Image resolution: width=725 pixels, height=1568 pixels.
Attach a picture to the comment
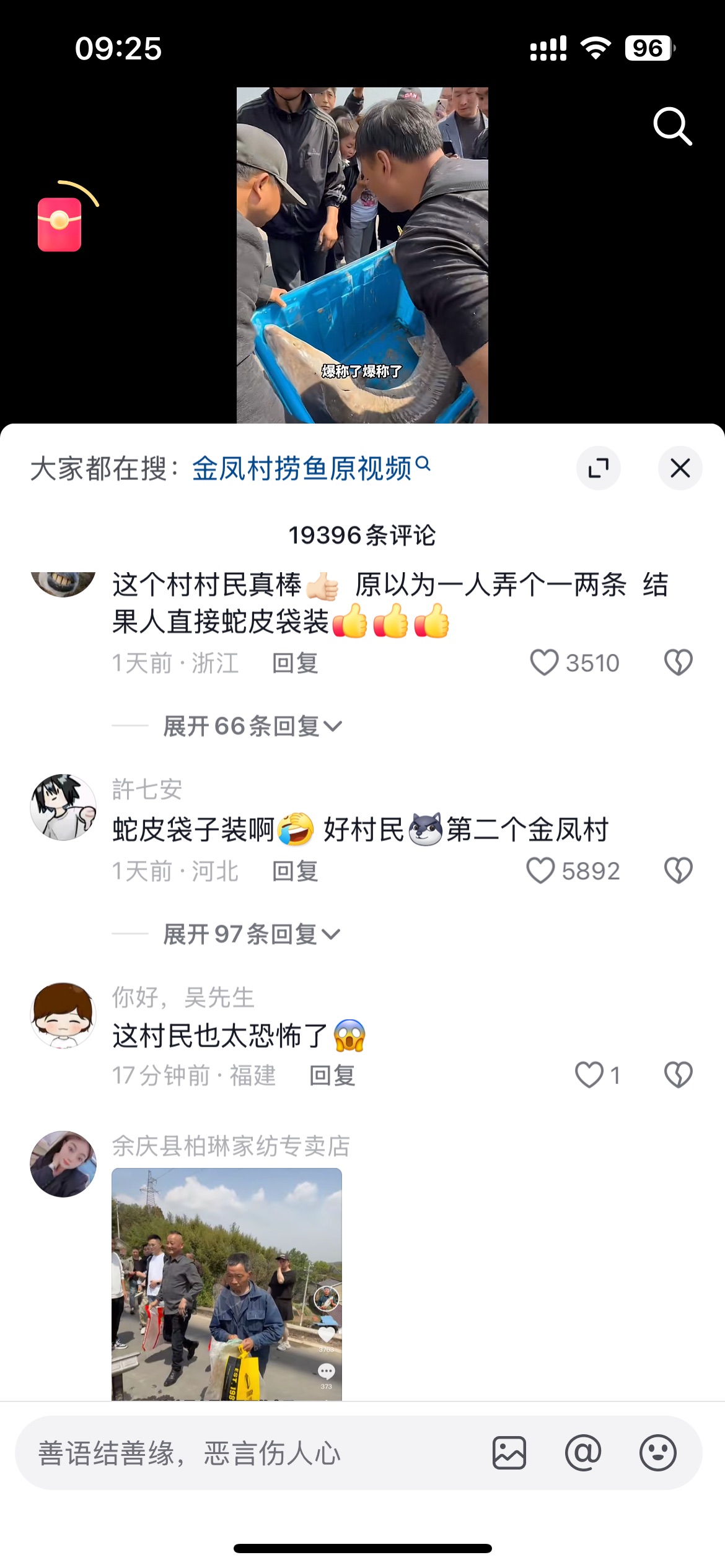pos(509,1453)
